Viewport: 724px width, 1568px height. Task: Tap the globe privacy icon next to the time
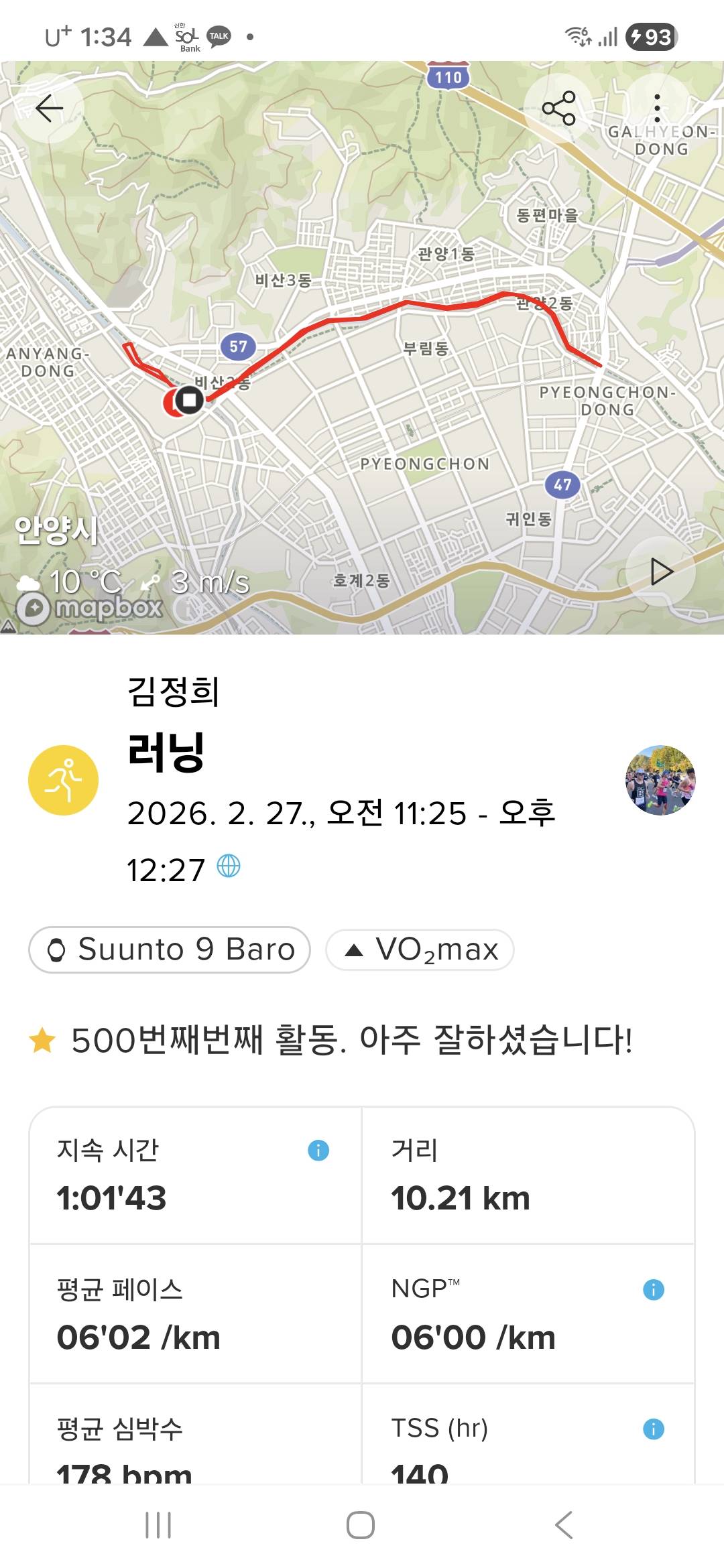coord(227,866)
